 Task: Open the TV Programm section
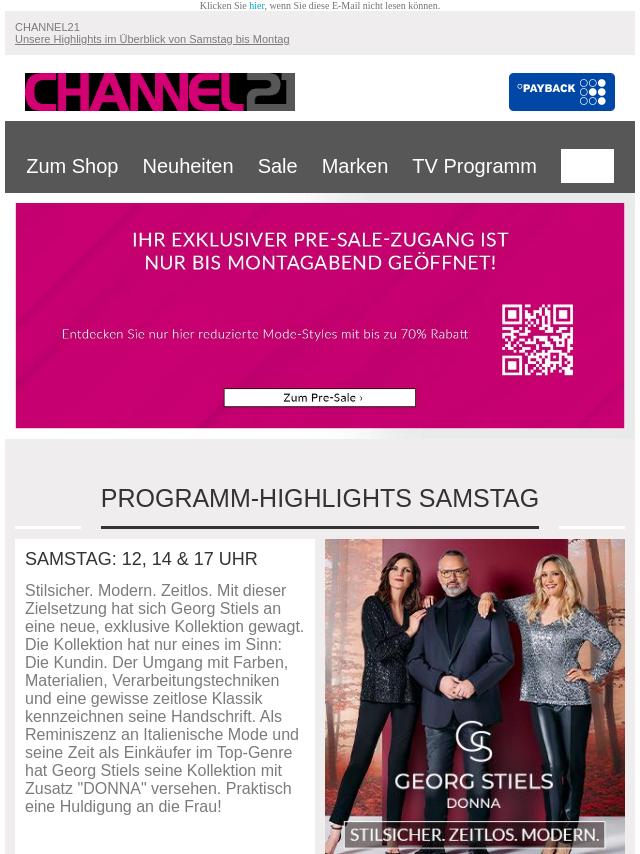(474, 166)
